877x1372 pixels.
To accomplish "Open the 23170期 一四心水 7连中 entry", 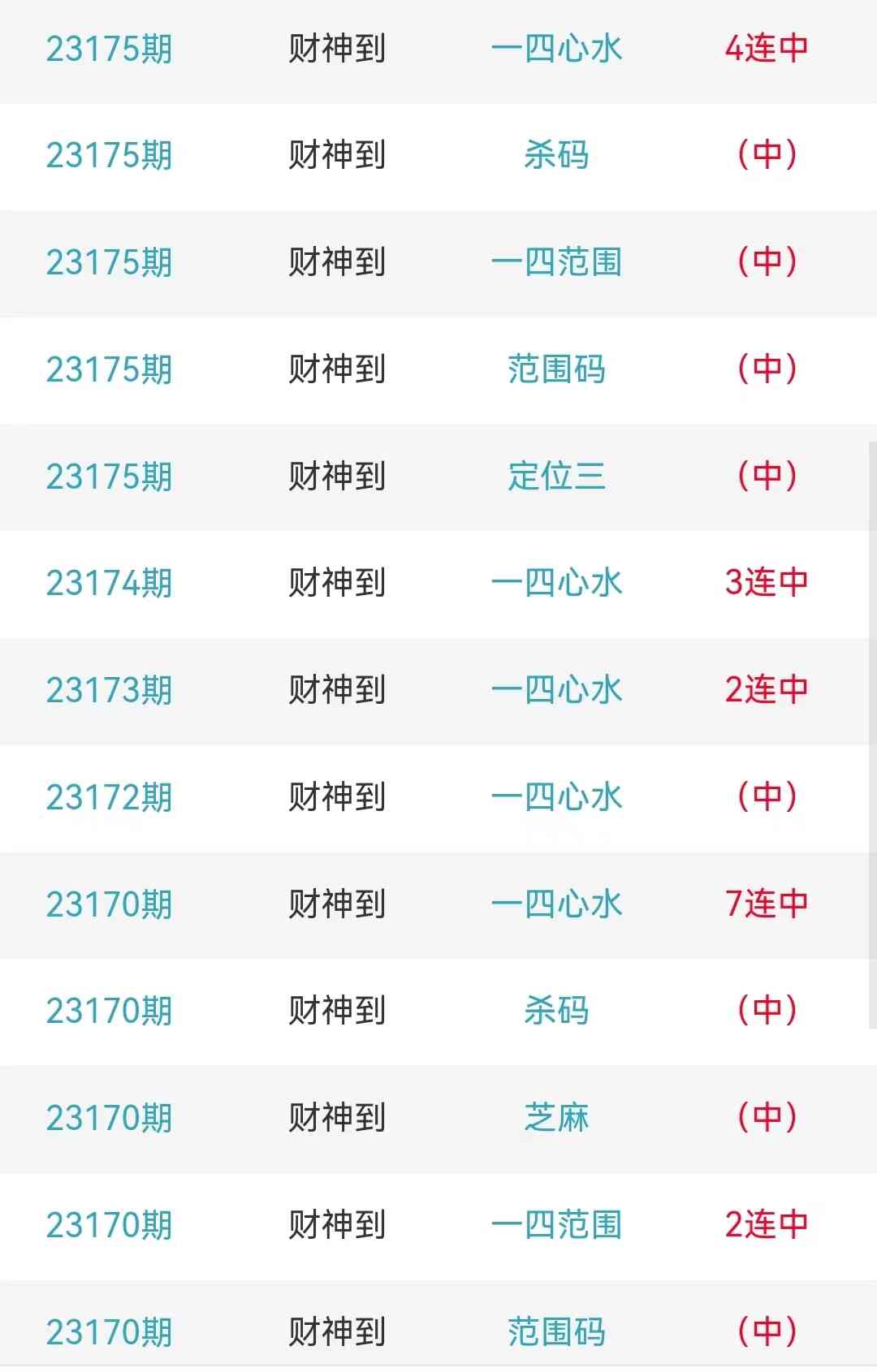I will (556, 904).
